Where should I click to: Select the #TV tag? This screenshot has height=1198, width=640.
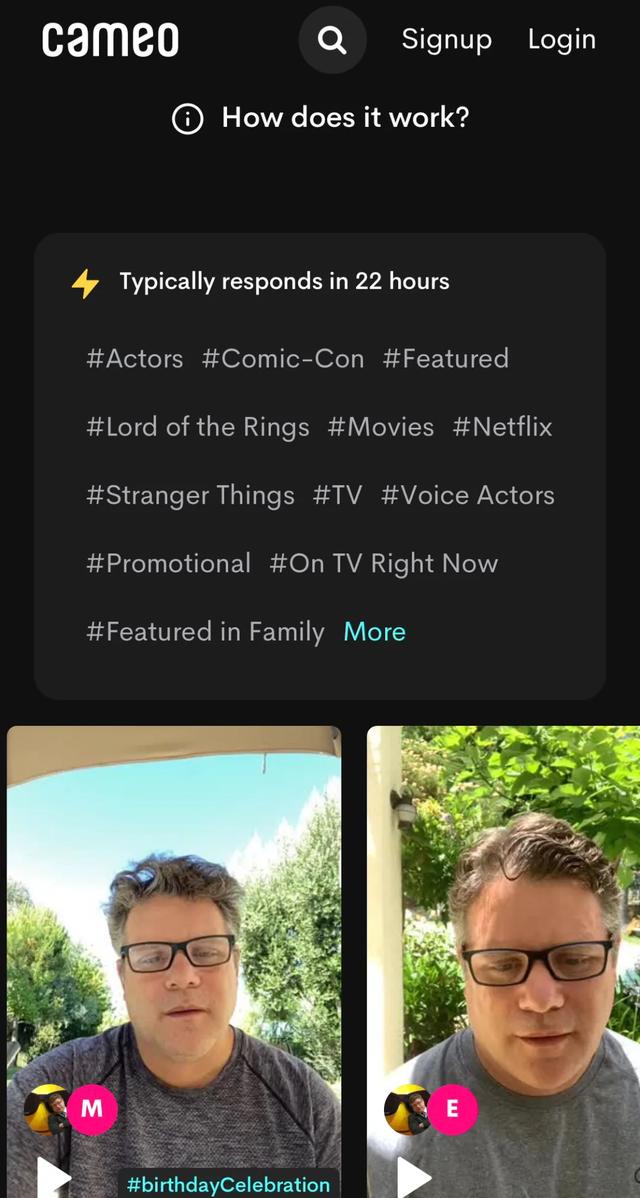(x=337, y=495)
